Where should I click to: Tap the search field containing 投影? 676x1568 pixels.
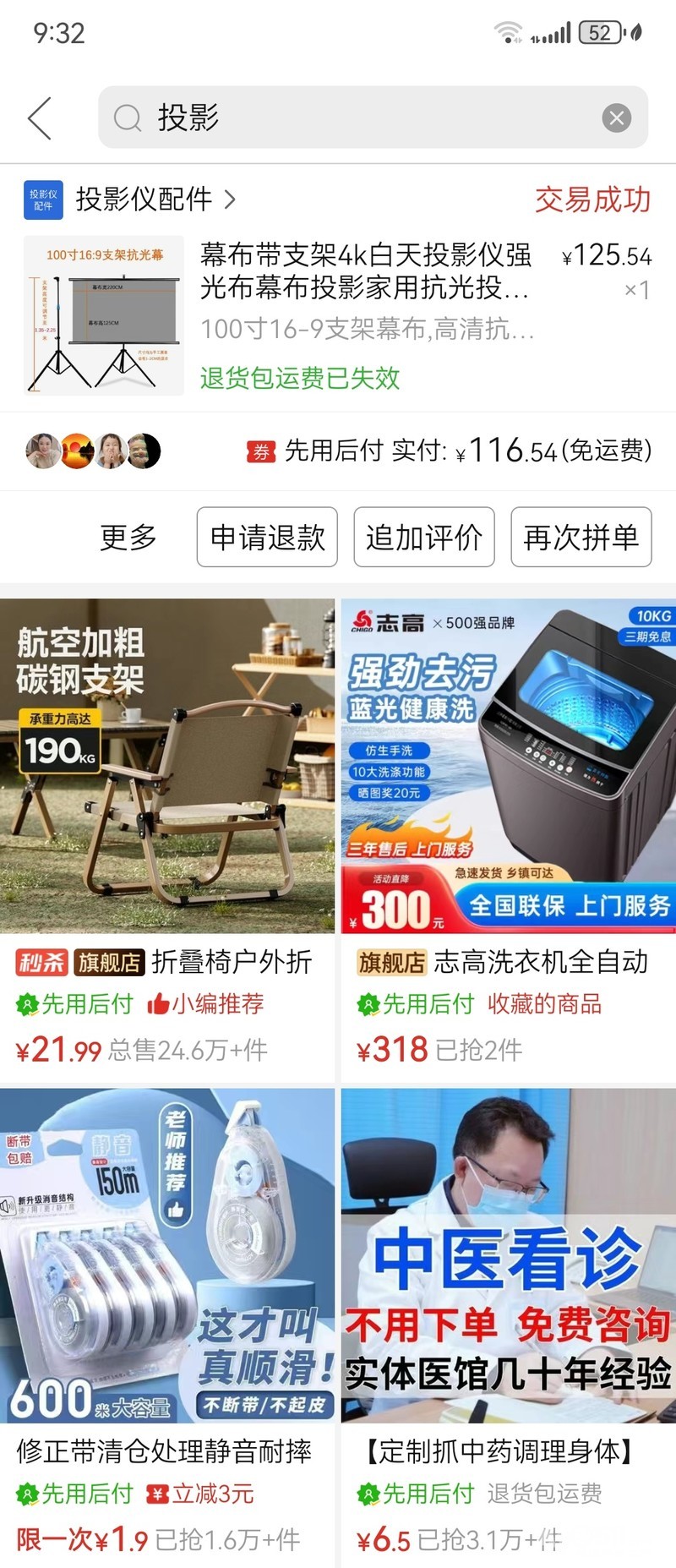click(x=355, y=117)
